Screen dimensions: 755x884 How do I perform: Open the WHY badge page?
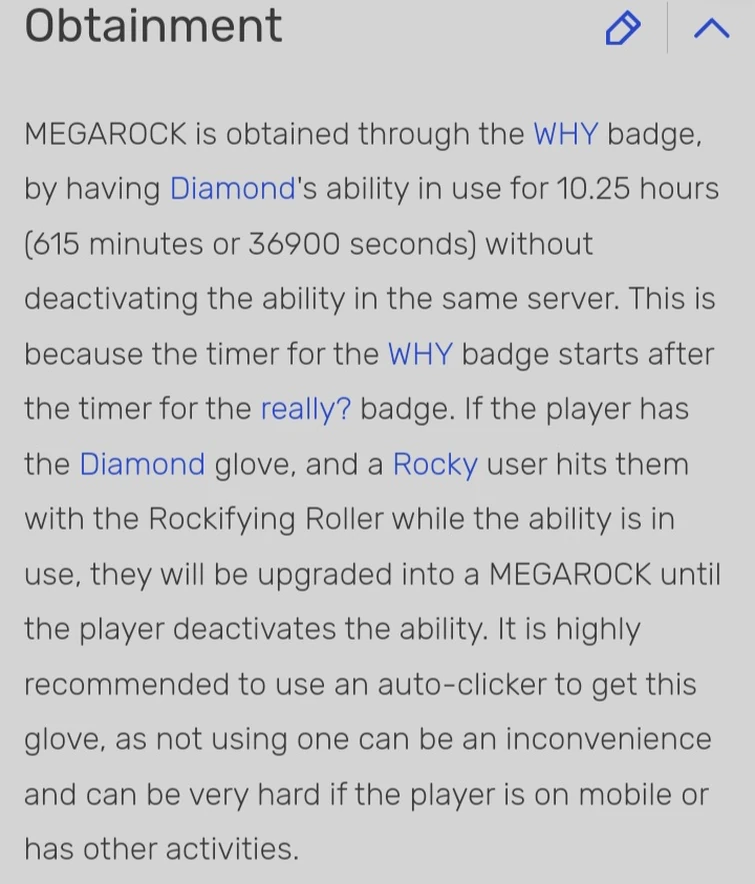tap(565, 134)
